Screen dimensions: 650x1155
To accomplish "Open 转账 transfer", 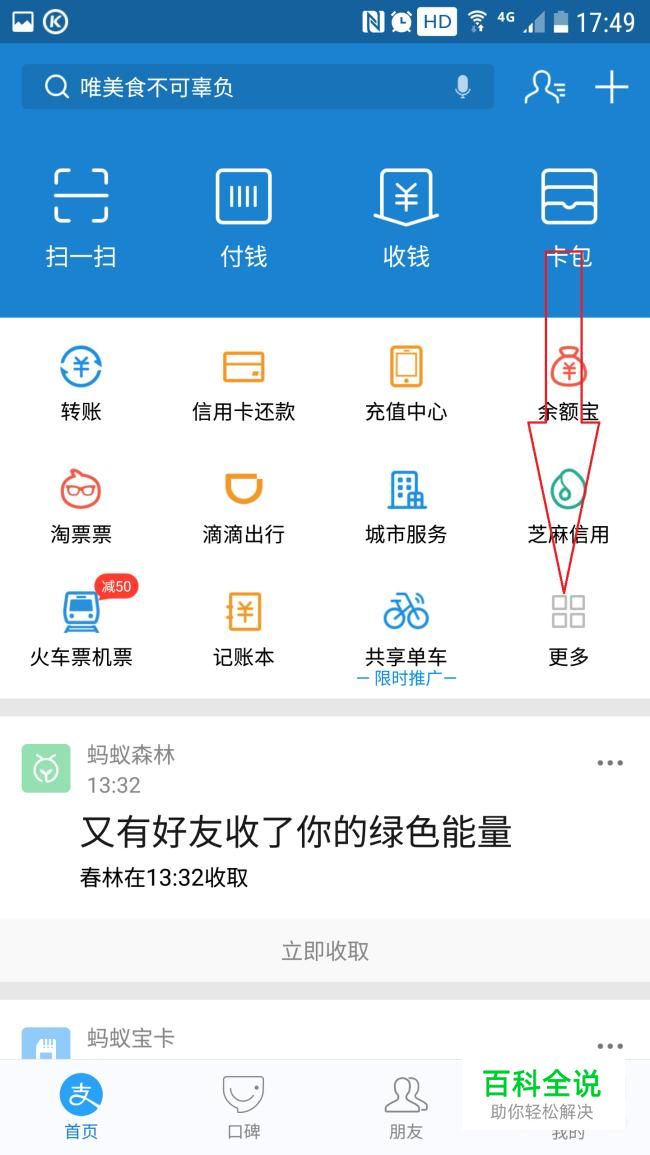I will pos(81,382).
